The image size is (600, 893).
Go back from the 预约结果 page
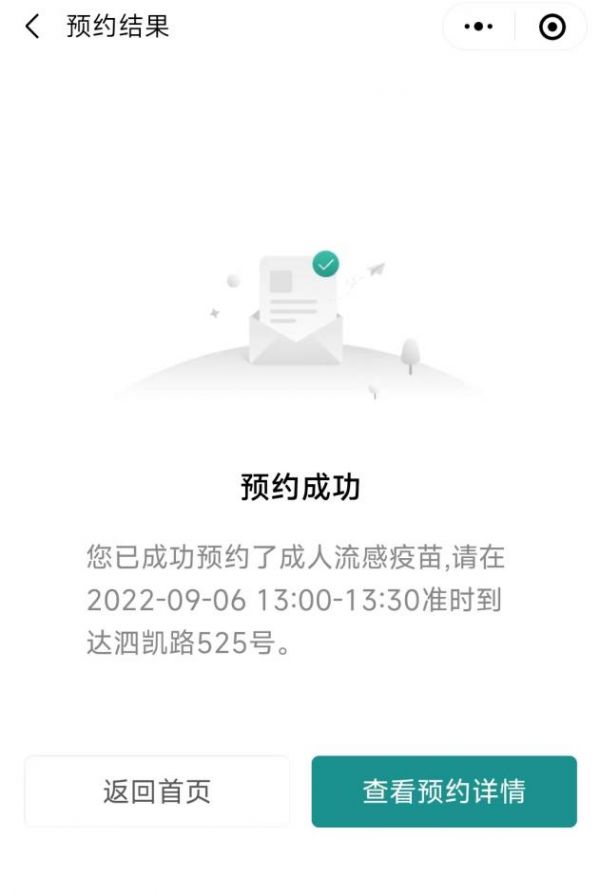[x=33, y=27]
